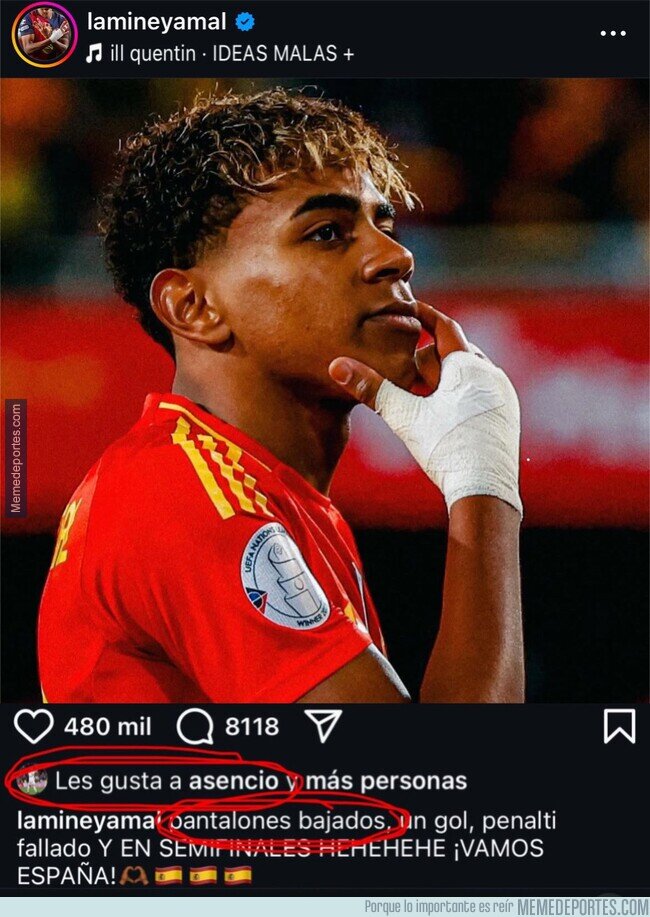Open the audio track ill quentin · IDEAS MALAS +
Viewport: 650px width, 917px height.
point(220,54)
